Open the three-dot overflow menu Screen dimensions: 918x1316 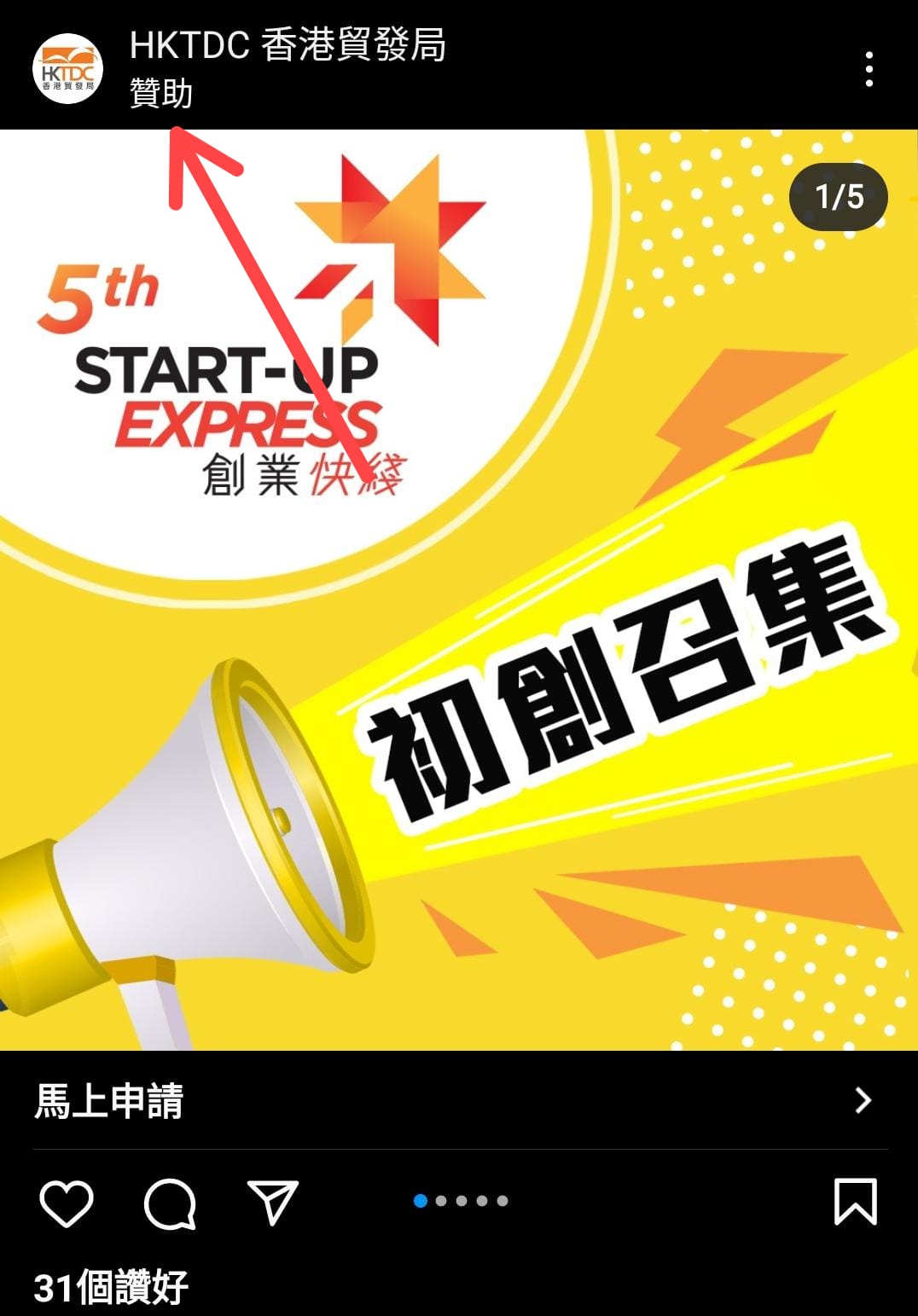pos(869,69)
